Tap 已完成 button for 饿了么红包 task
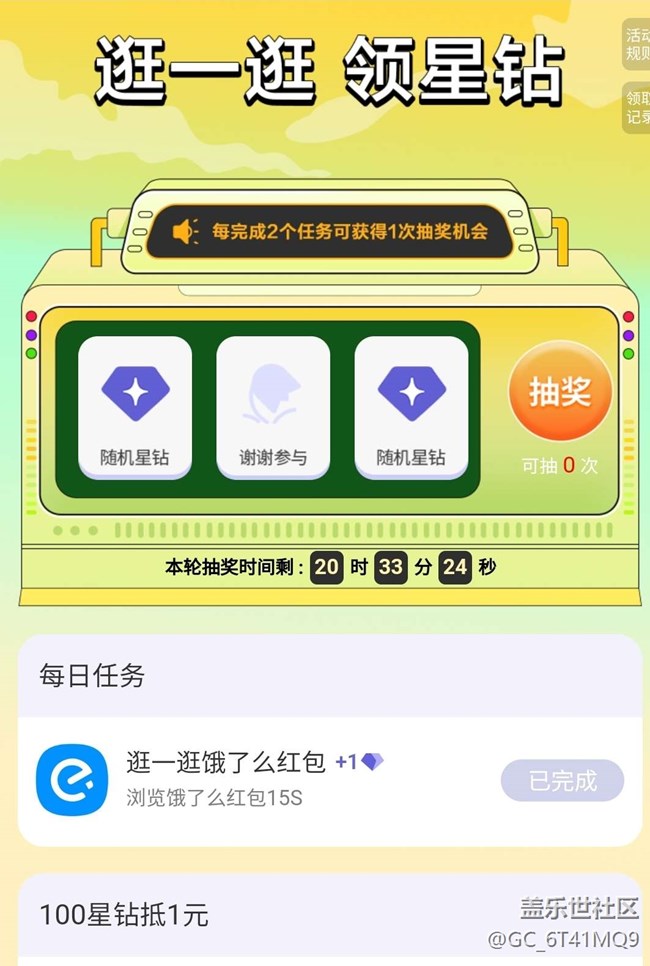Image resolution: width=650 pixels, height=966 pixels. click(x=562, y=781)
